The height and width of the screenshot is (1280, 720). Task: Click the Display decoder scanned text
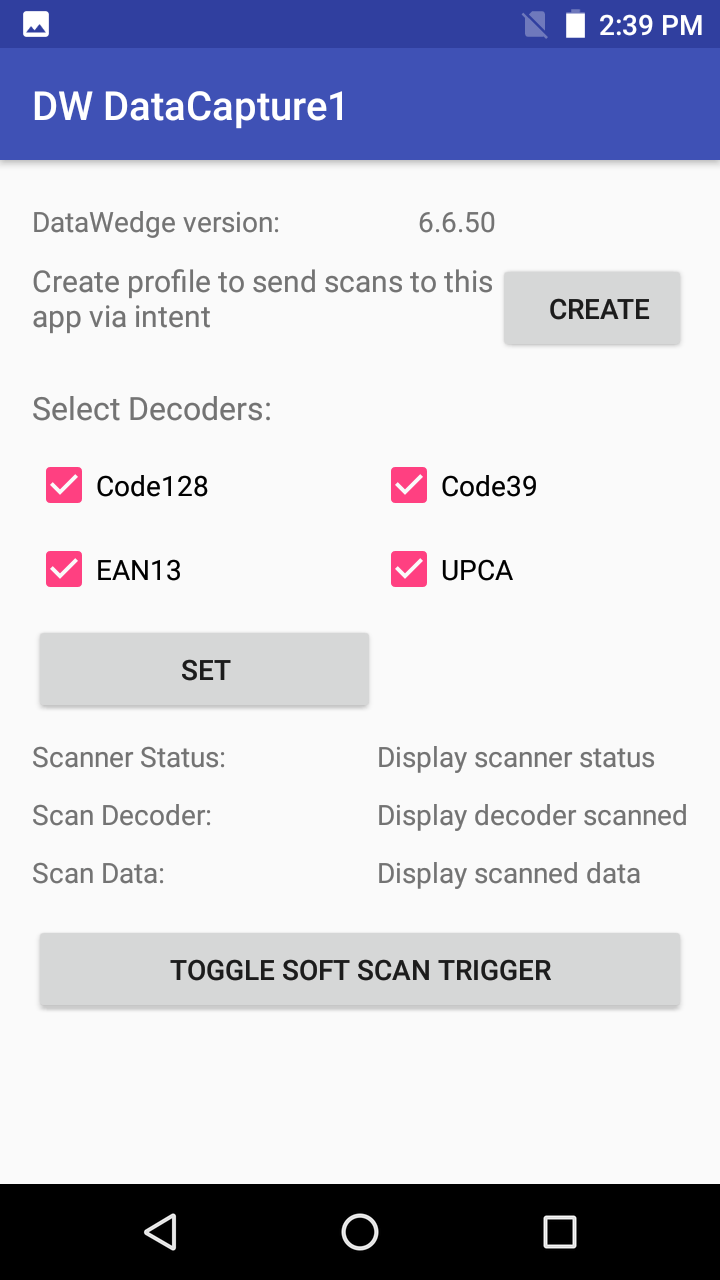click(531, 815)
